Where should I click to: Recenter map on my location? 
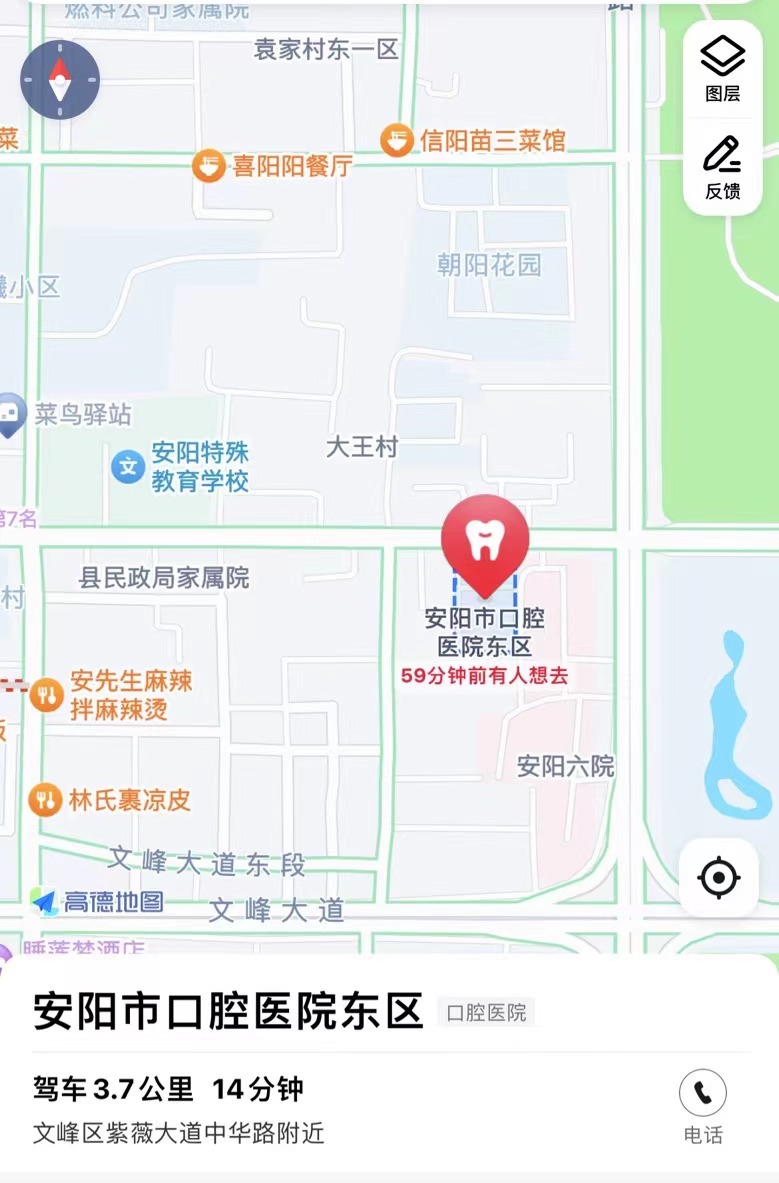point(718,878)
